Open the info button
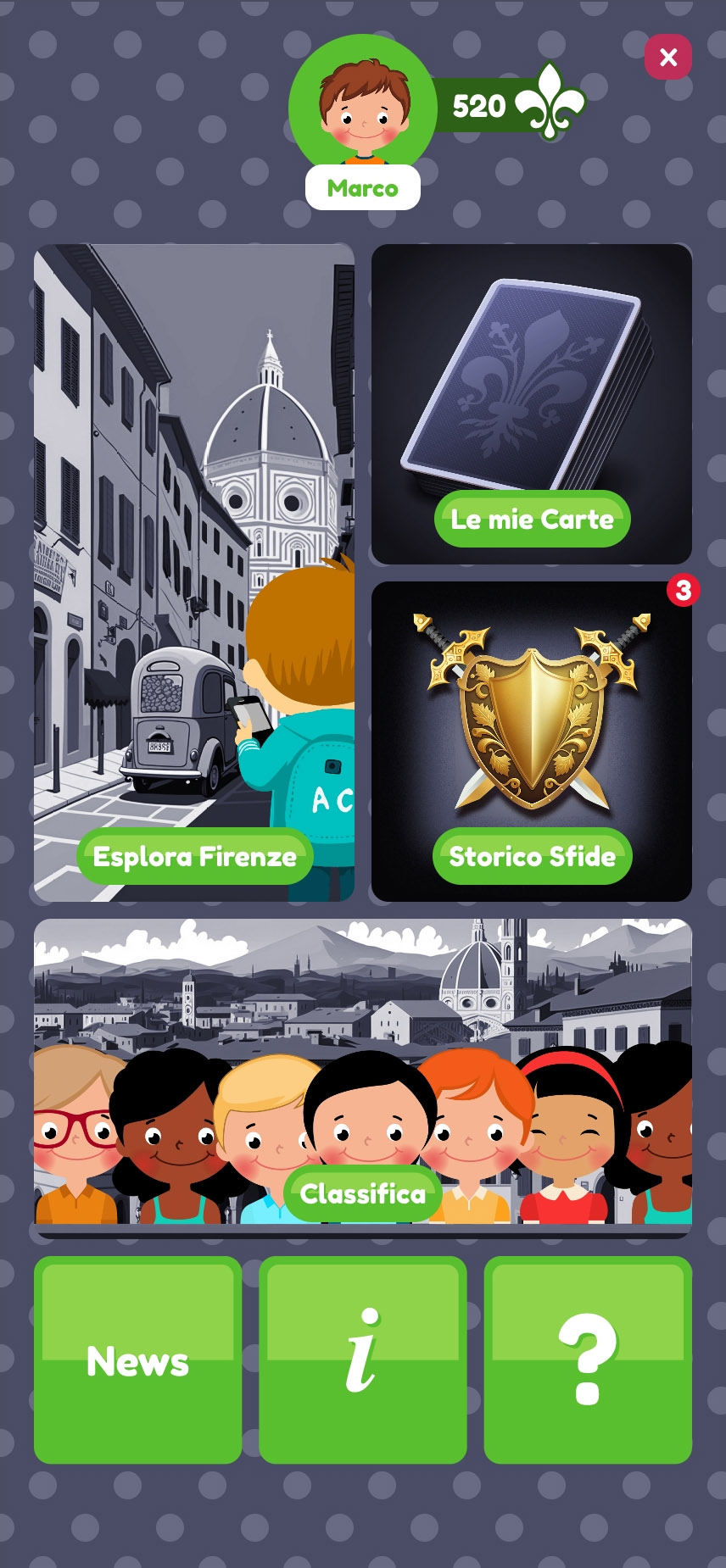This screenshot has height=1568, width=726. tap(363, 1360)
